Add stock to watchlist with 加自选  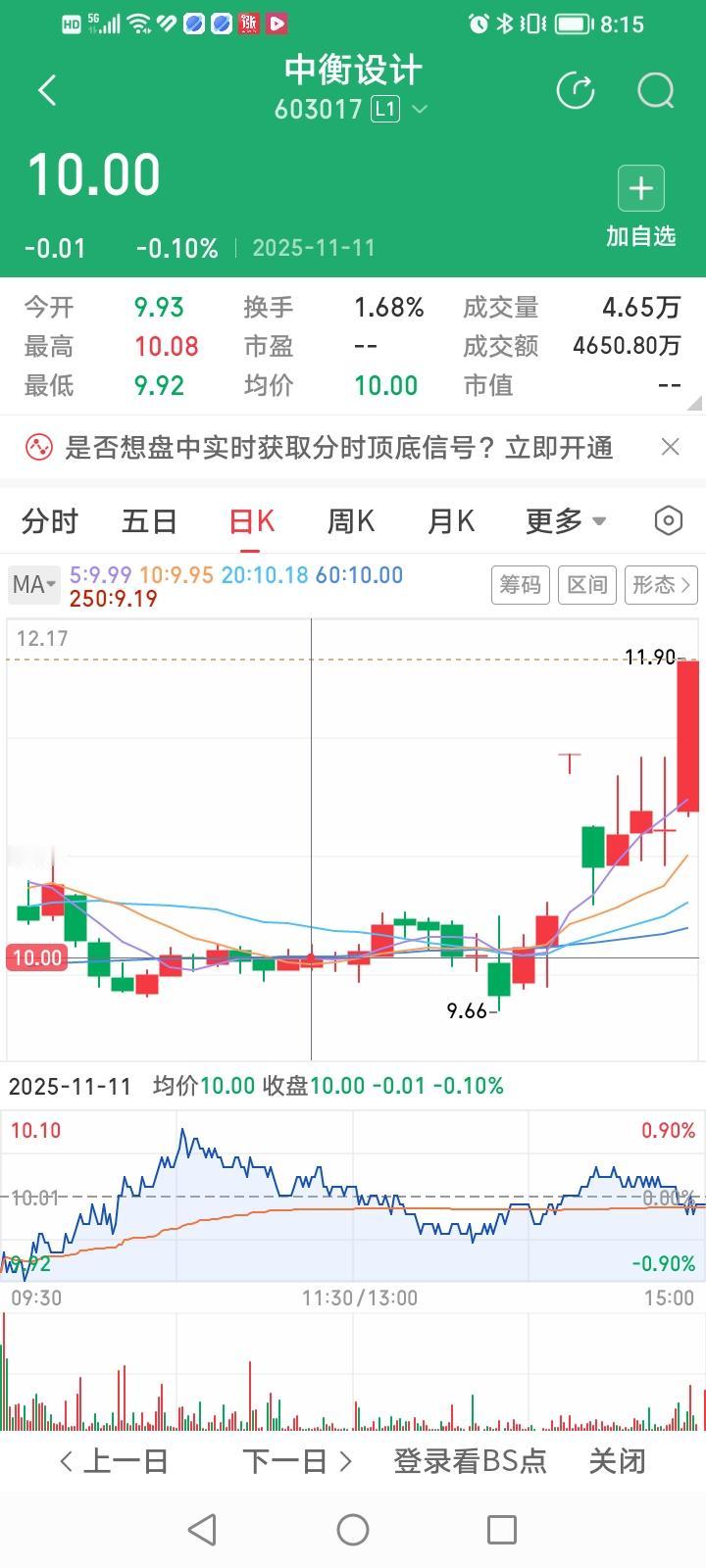click(x=640, y=207)
